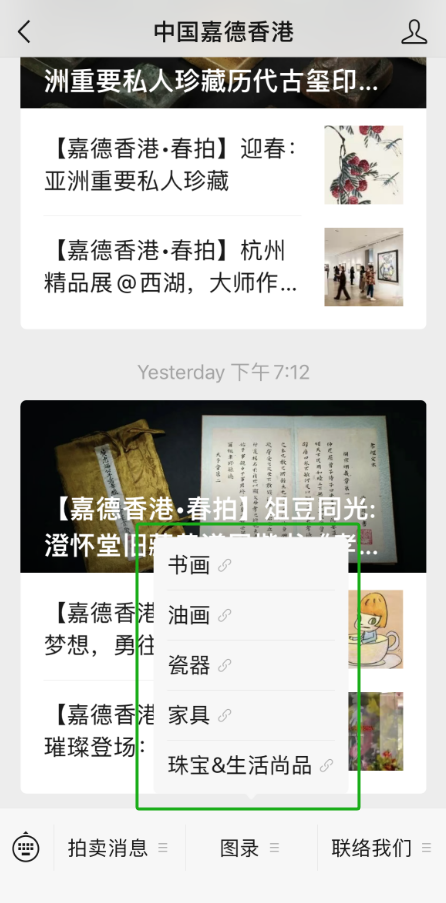Go back from 中国嘉德香港 chat
This screenshot has width=446, height=903.
24,32
